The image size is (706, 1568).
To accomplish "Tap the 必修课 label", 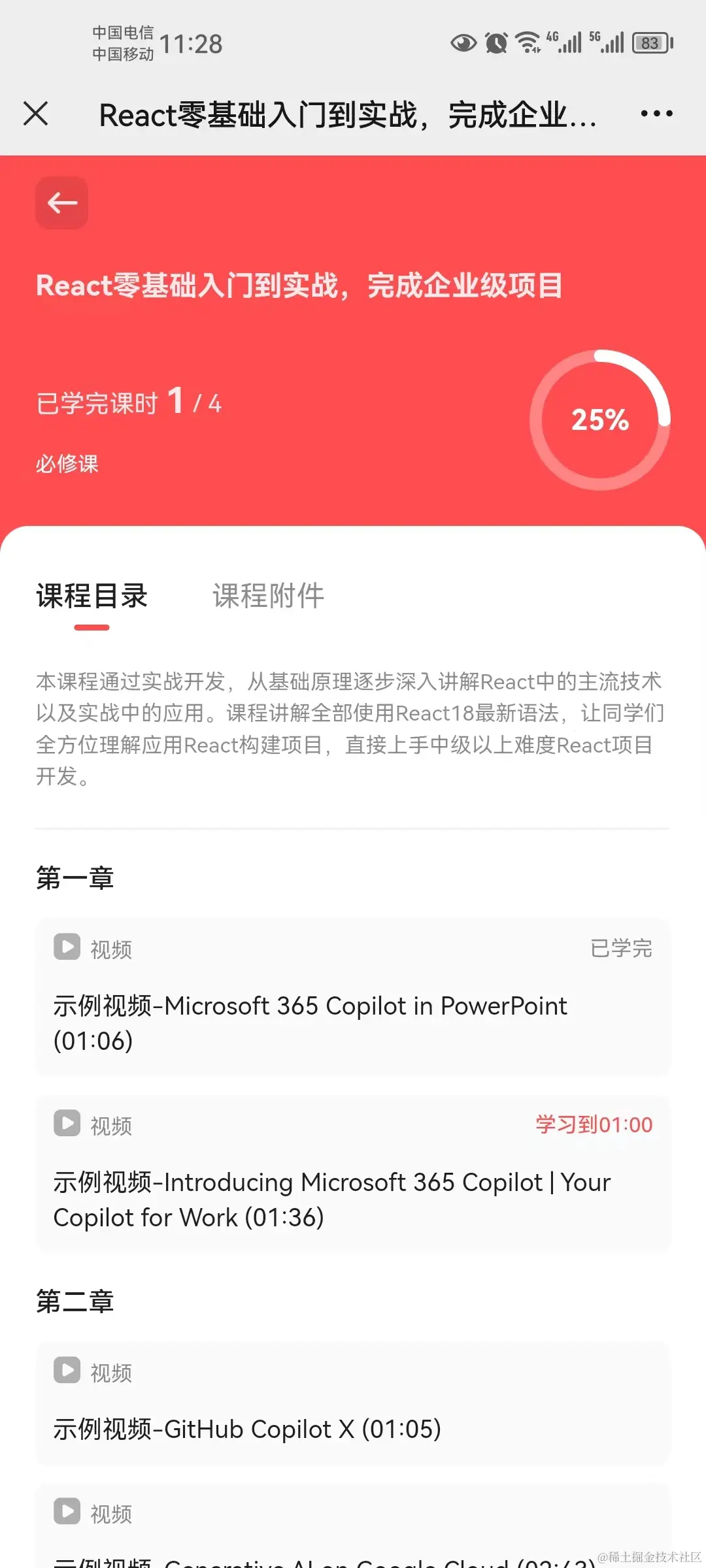I will pyautogui.click(x=66, y=465).
